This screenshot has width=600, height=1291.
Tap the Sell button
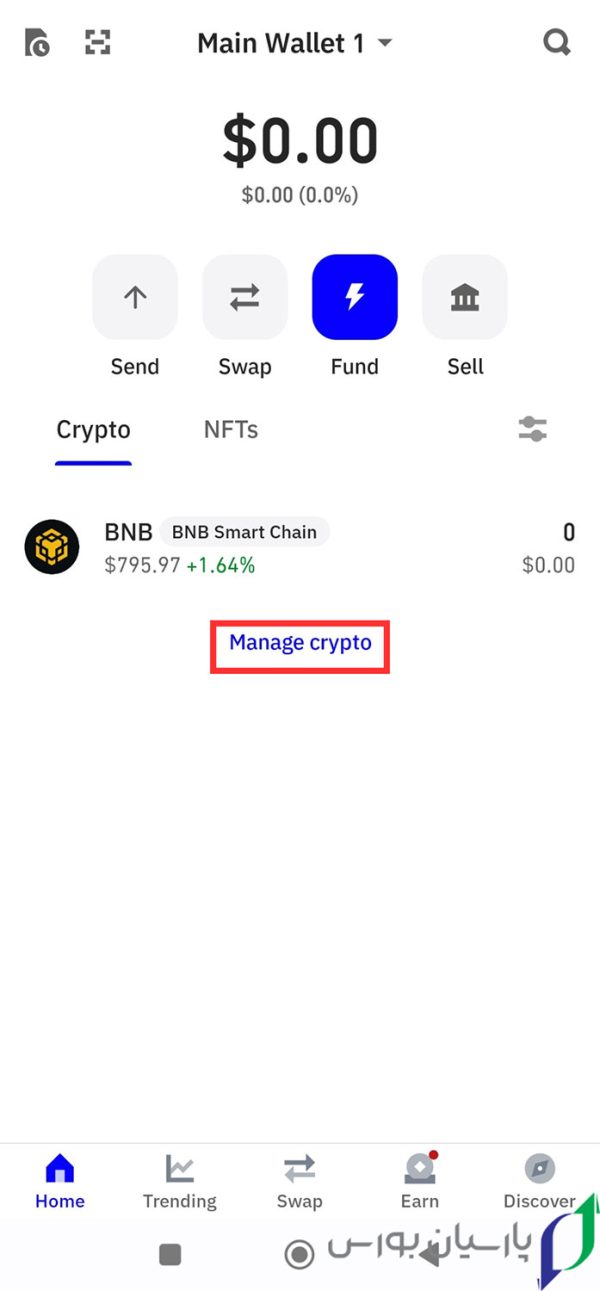[x=465, y=297]
